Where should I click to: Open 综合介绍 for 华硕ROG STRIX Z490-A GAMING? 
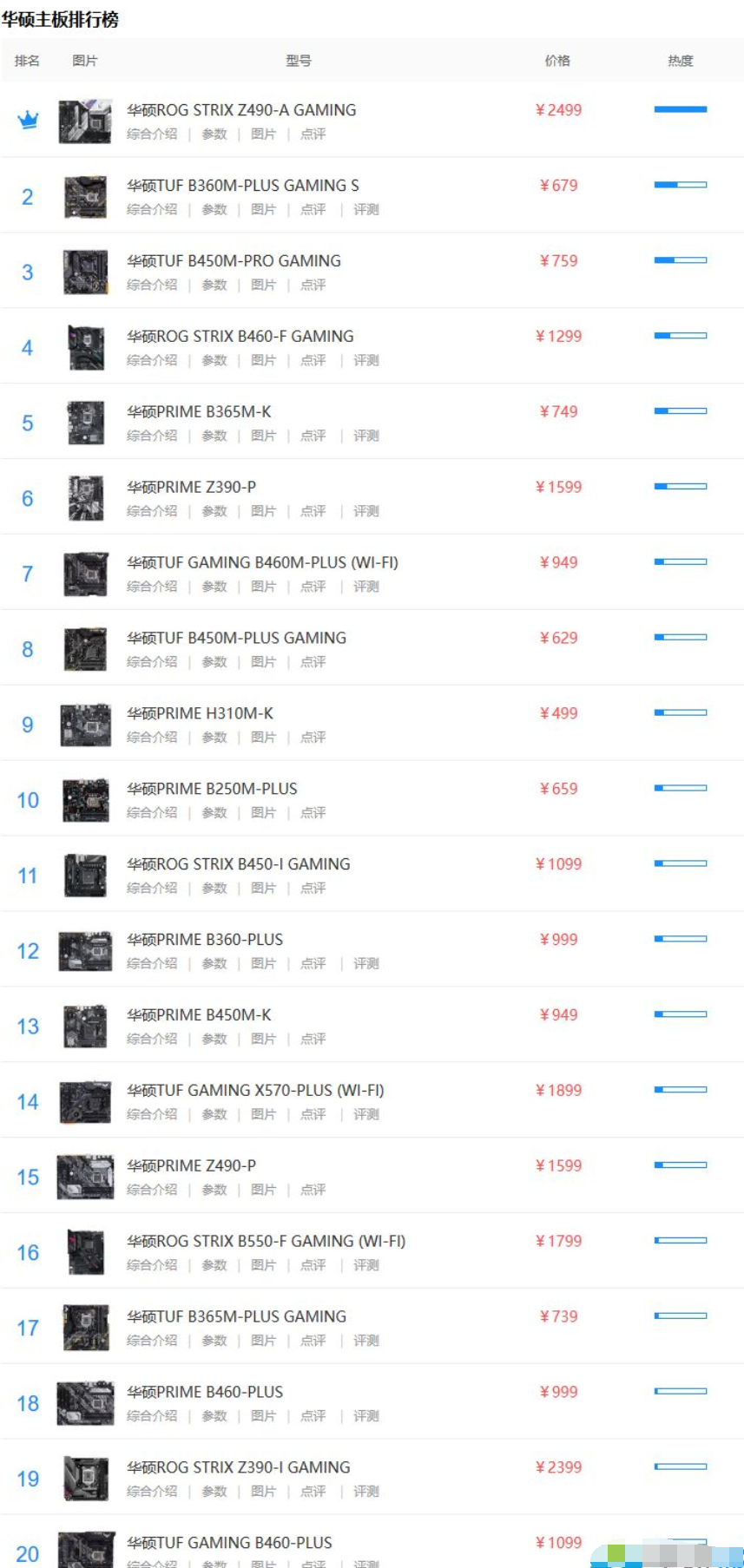tap(152, 134)
